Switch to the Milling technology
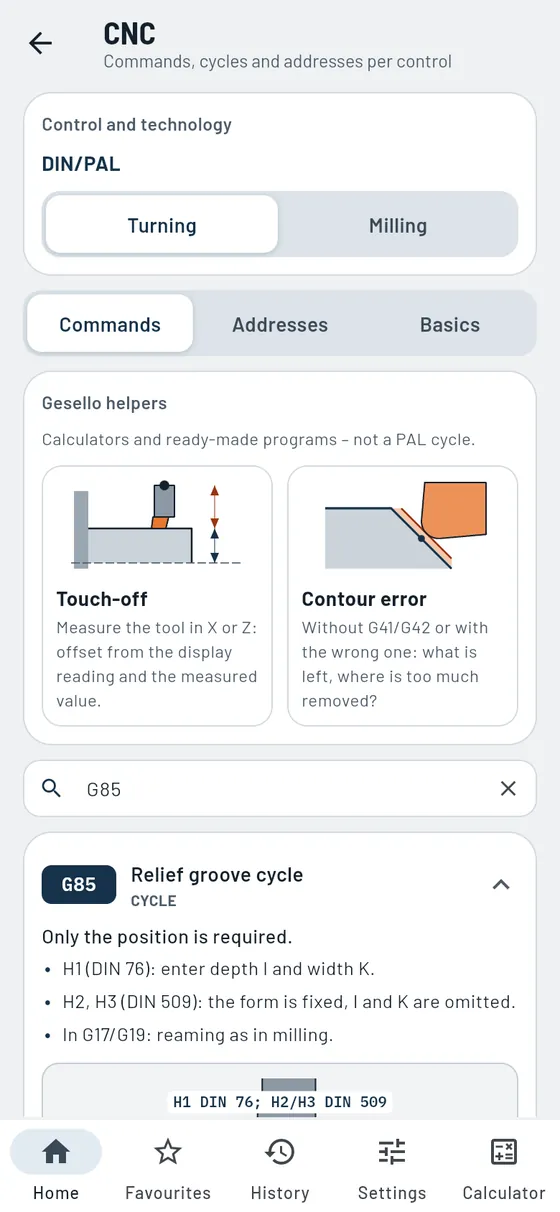 click(x=398, y=225)
